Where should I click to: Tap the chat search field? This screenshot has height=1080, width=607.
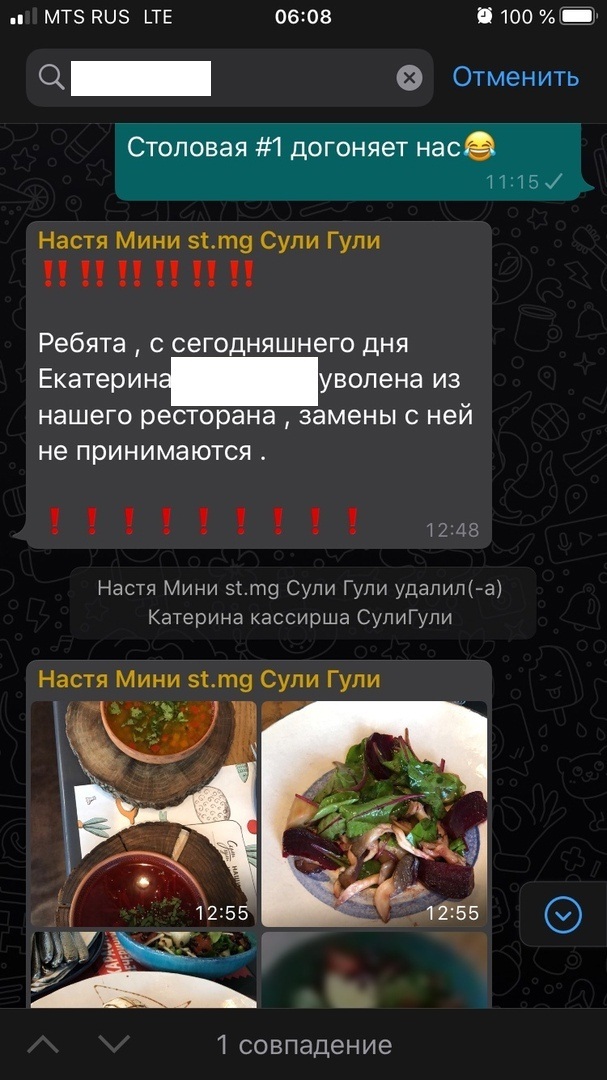(x=229, y=78)
